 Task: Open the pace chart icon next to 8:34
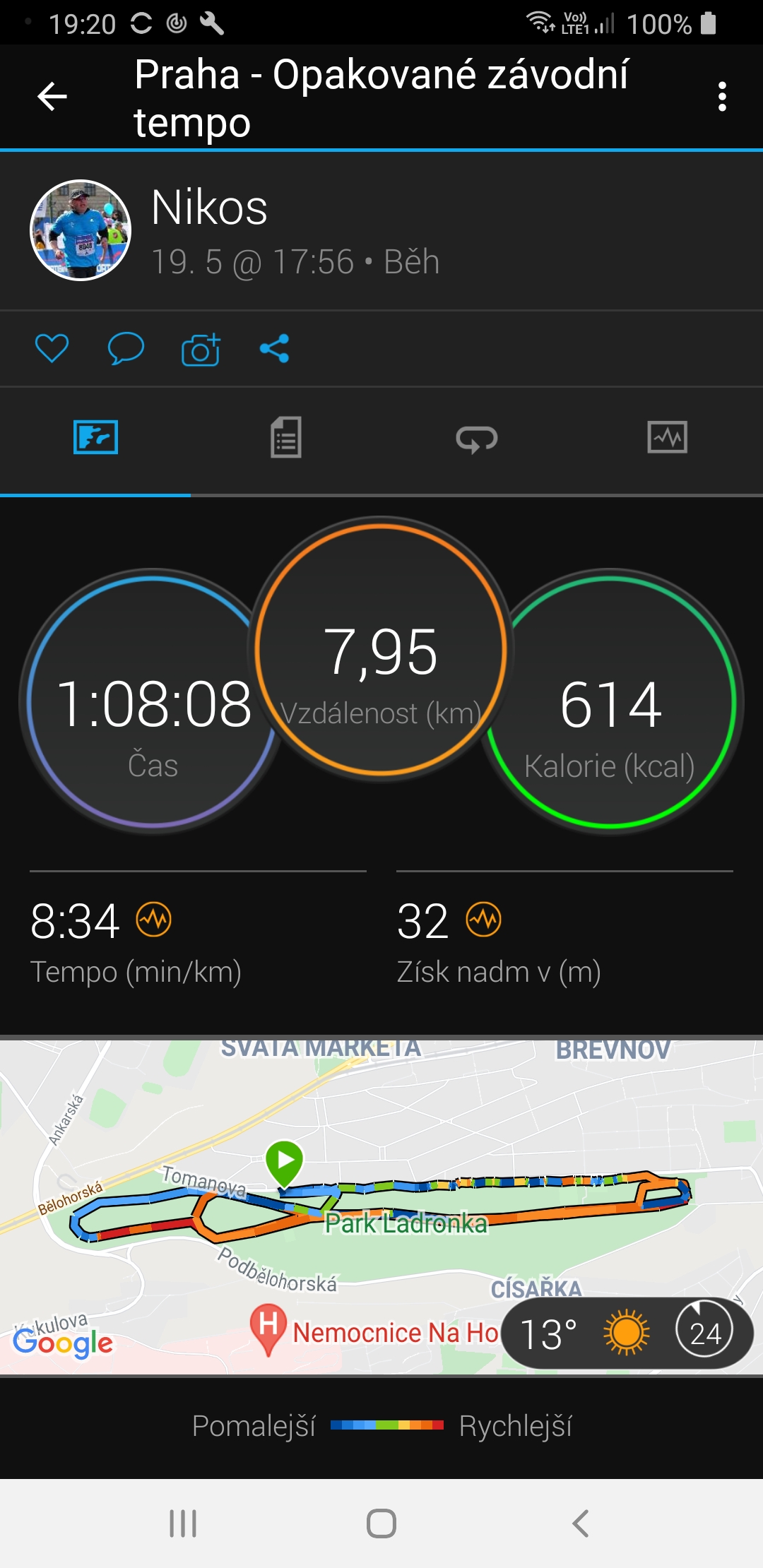(x=154, y=920)
